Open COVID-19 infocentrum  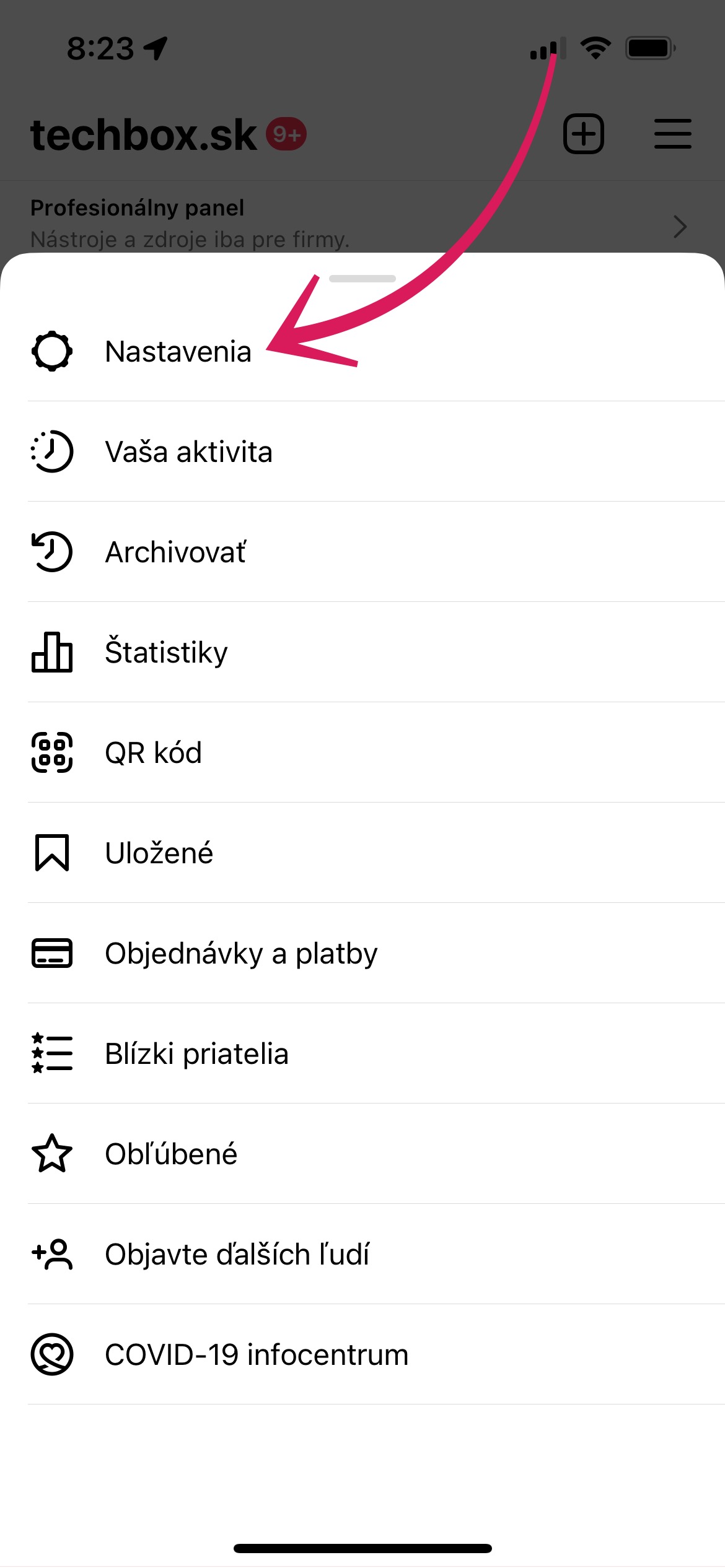pos(362,1354)
